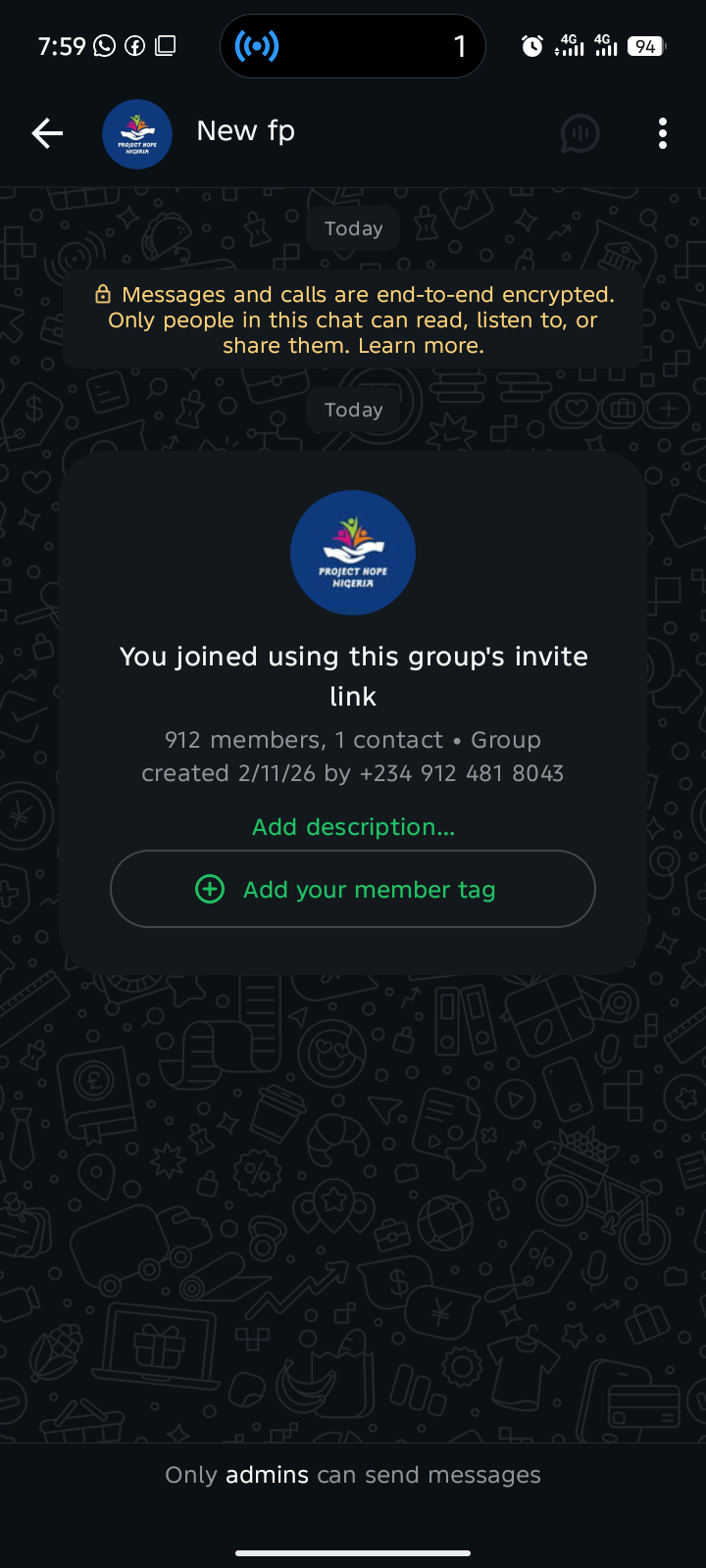Open the New fp group info
706x1568 pixels.
(x=245, y=131)
